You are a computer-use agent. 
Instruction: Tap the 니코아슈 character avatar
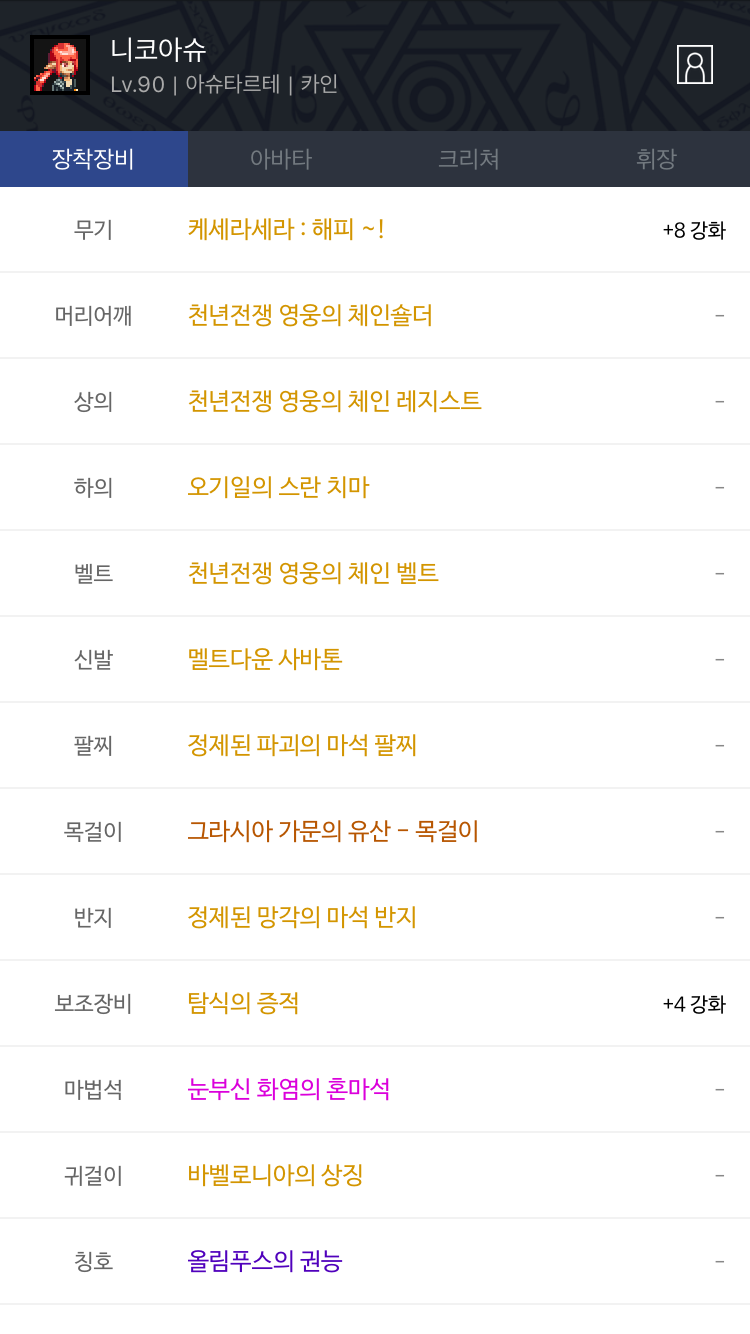pos(60,65)
